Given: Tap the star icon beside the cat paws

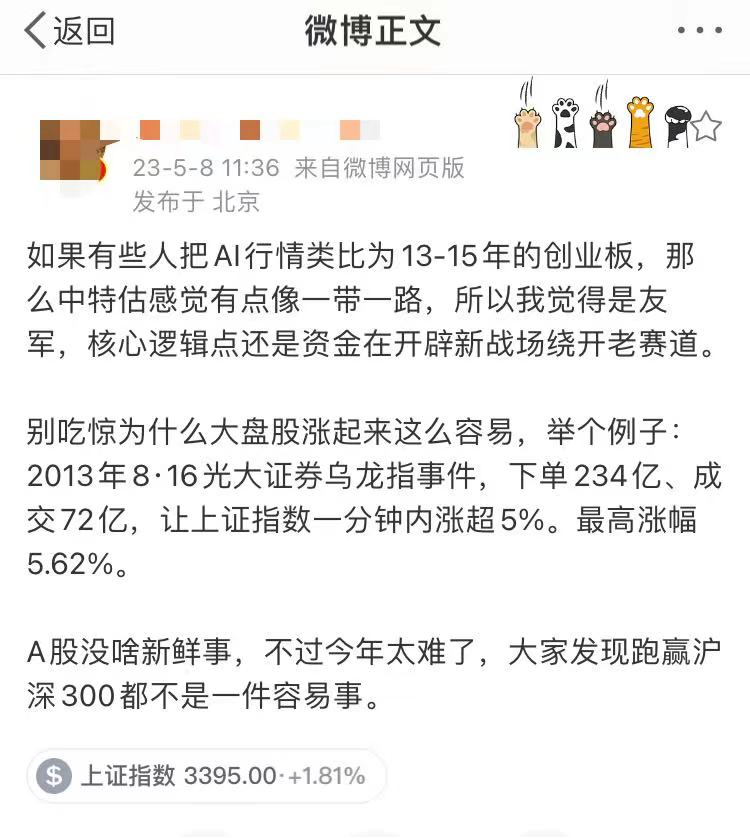Looking at the screenshot, I should [707, 126].
